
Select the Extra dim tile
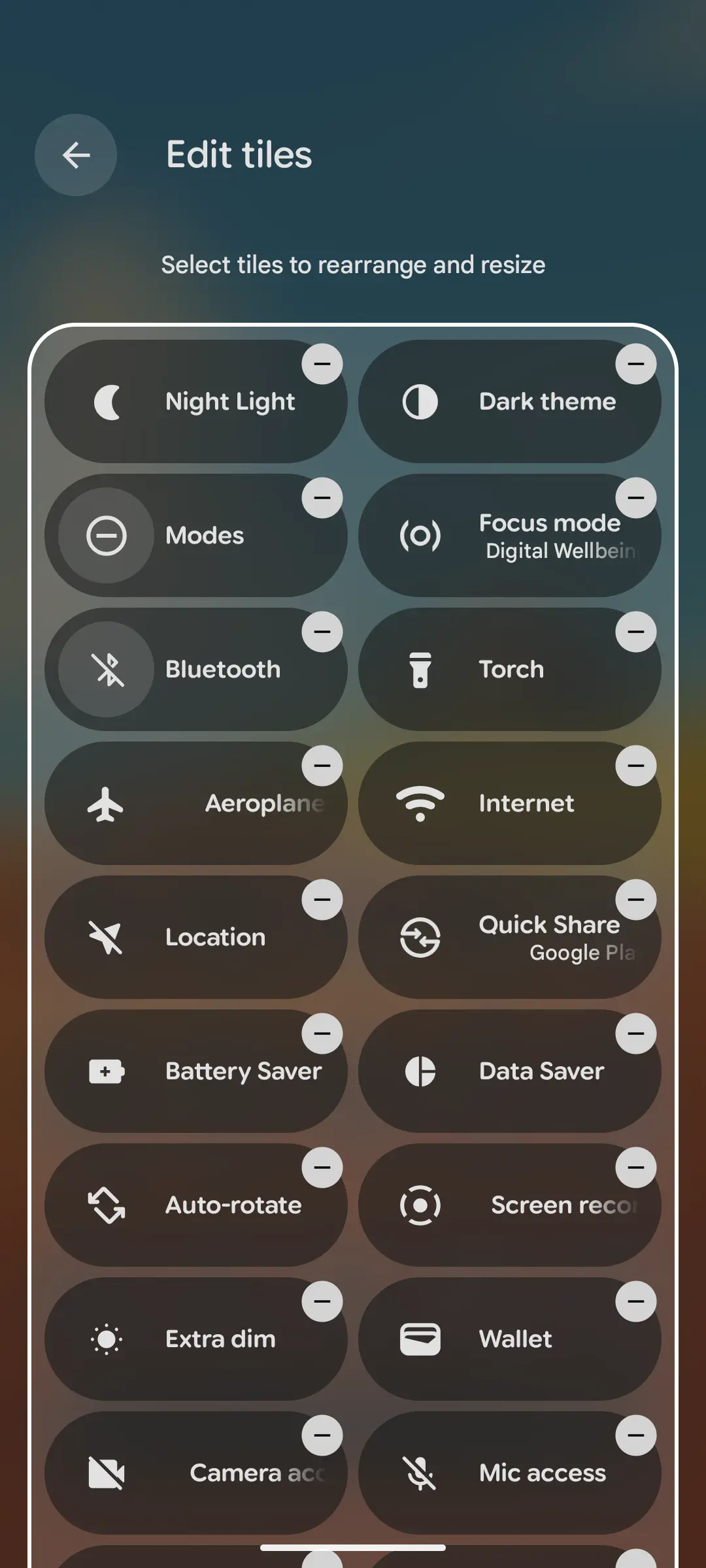pyautogui.click(x=195, y=1339)
